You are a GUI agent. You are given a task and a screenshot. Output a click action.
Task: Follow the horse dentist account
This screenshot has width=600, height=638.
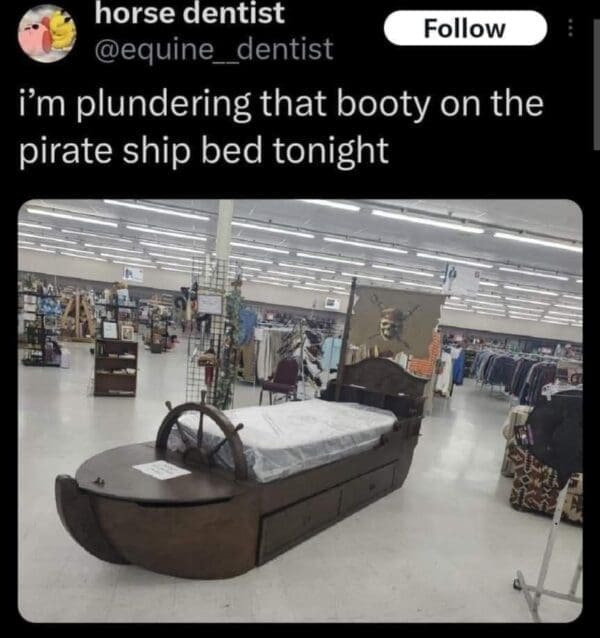(x=465, y=29)
